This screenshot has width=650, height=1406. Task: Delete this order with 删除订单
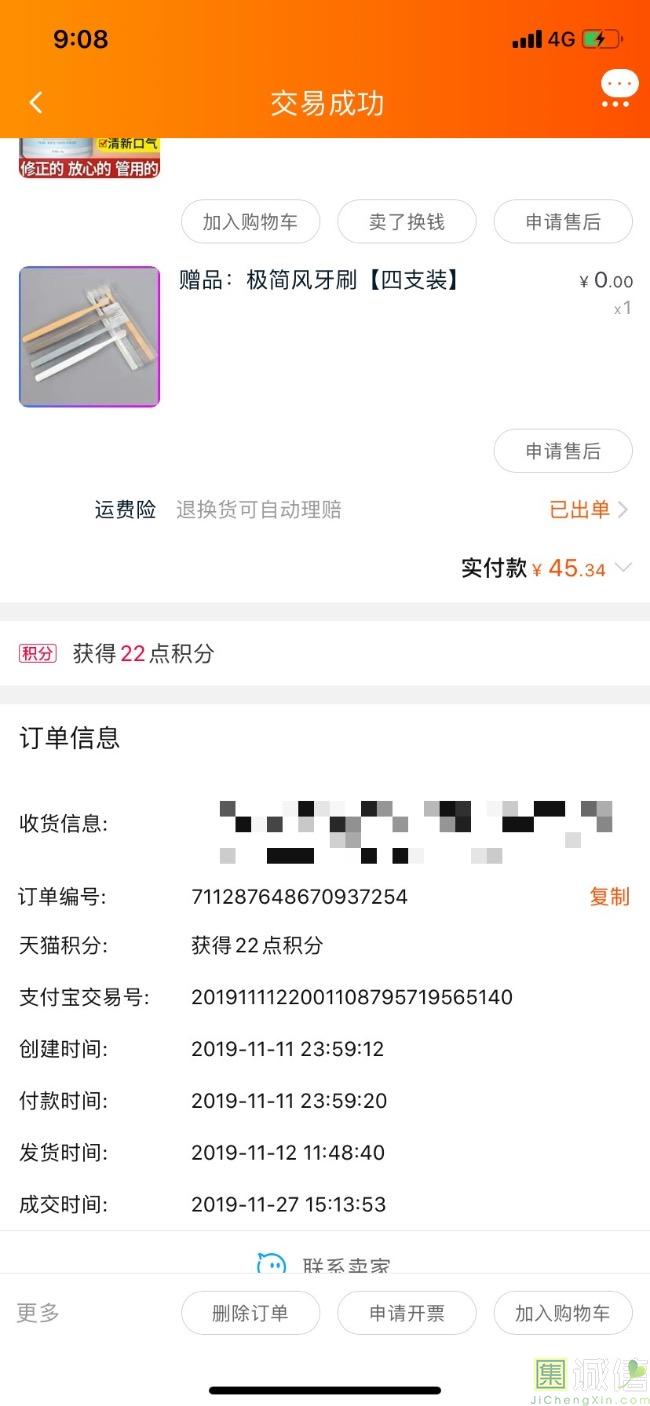coord(250,1313)
